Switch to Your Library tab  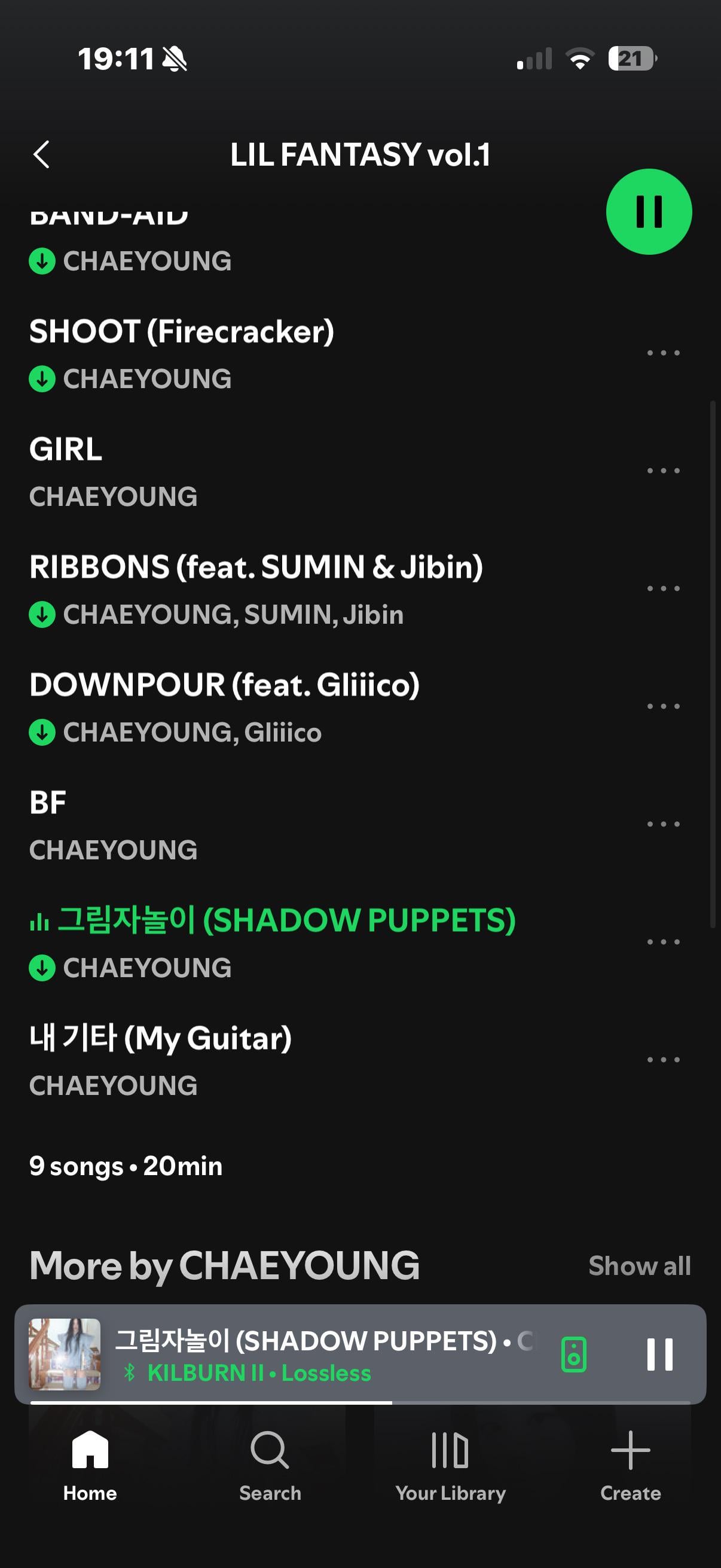click(450, 1466)
